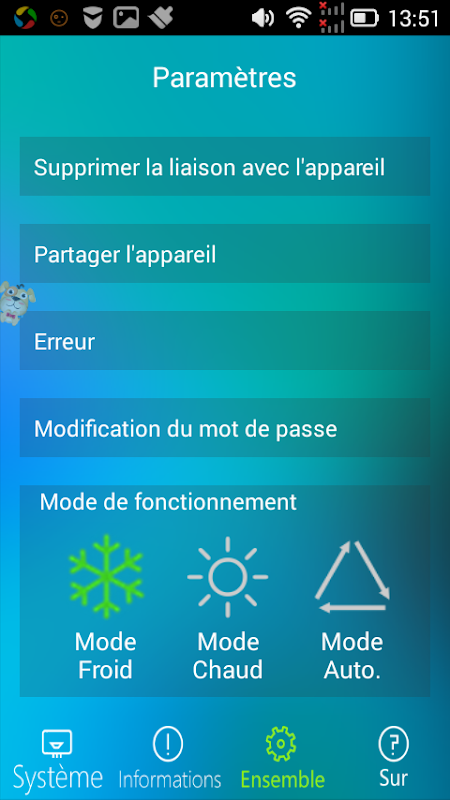Open the Erreur row
Screen dimensions: 450x800
click(224, 341)
